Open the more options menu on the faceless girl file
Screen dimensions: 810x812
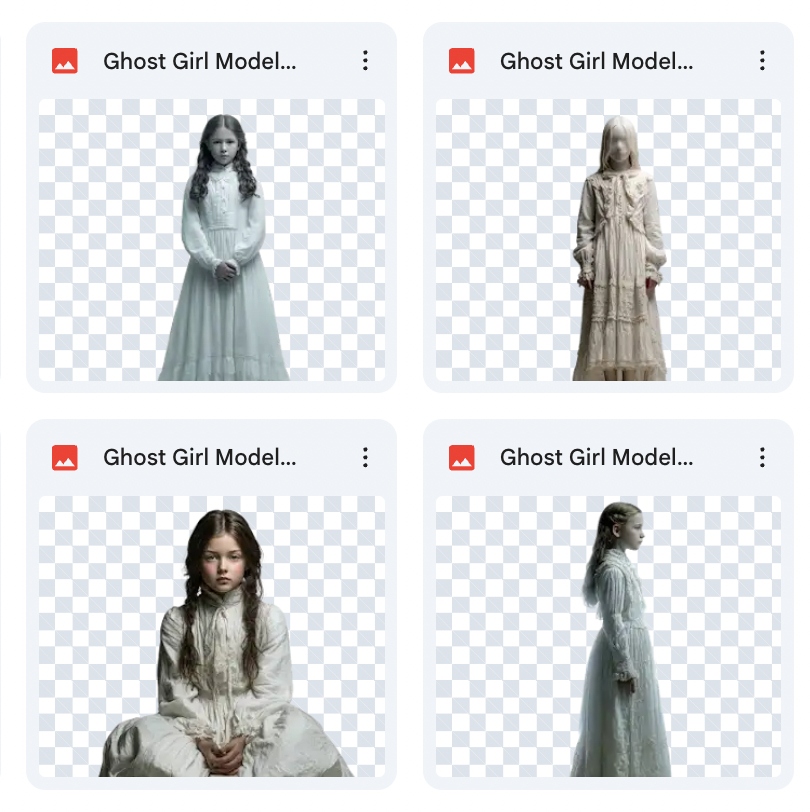coord(762,61)
